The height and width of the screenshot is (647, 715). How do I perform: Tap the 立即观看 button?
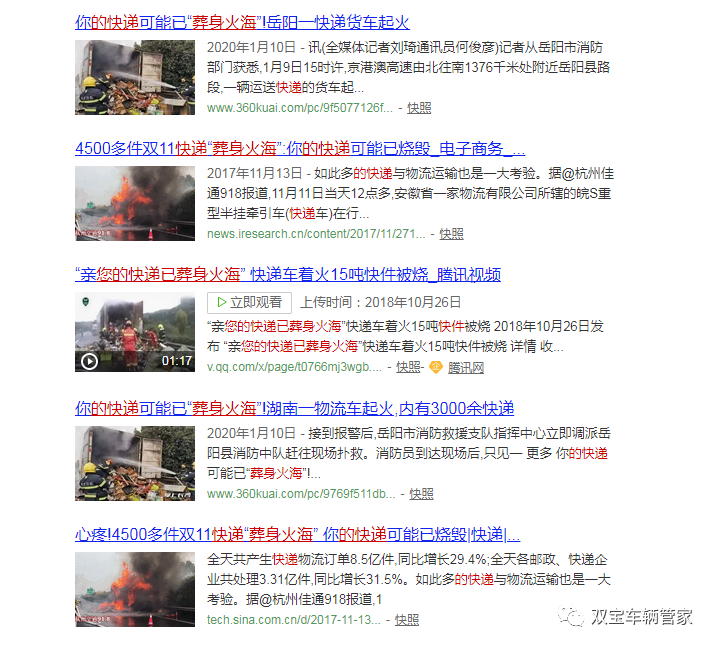tap(249, 302)
